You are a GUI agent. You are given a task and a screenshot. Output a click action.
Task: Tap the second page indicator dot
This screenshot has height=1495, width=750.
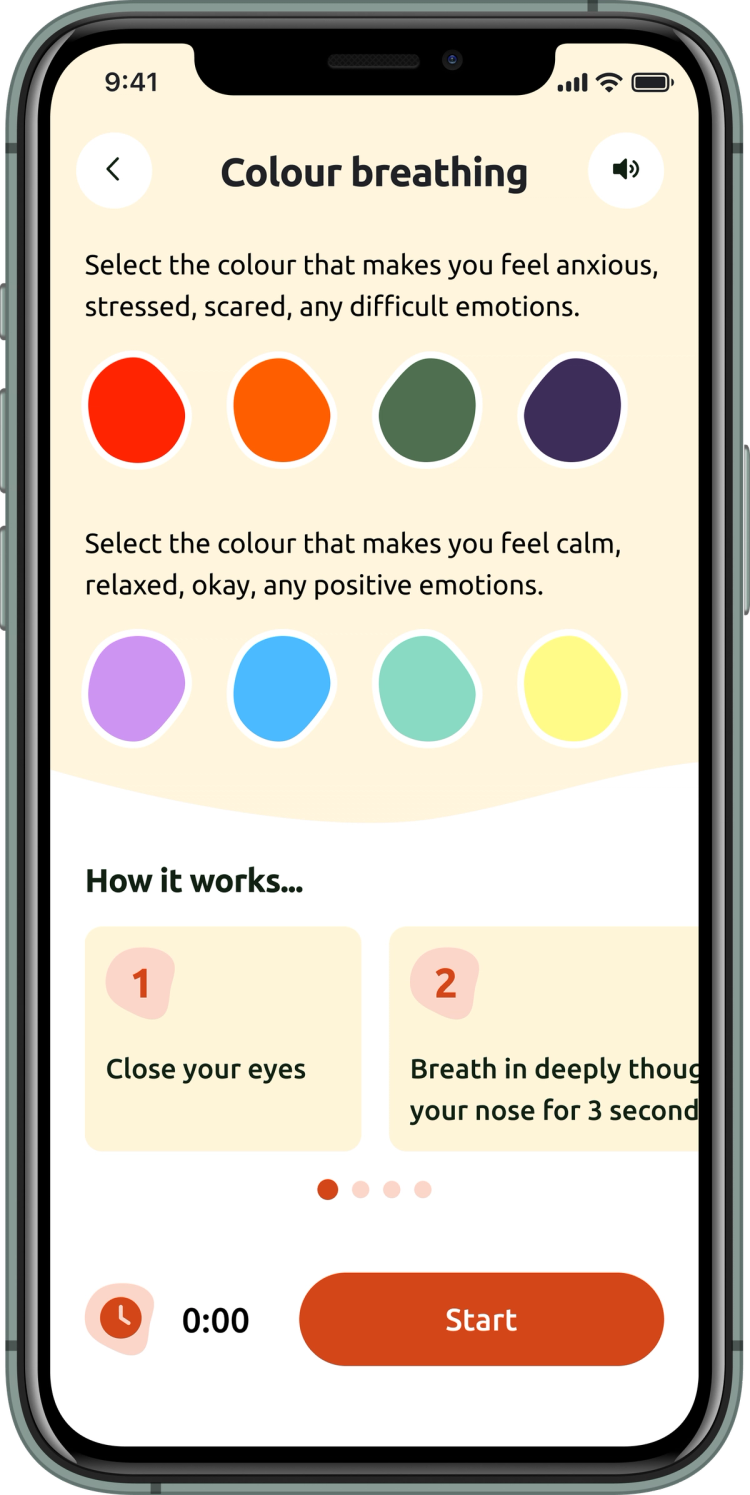coord(361,1189)
